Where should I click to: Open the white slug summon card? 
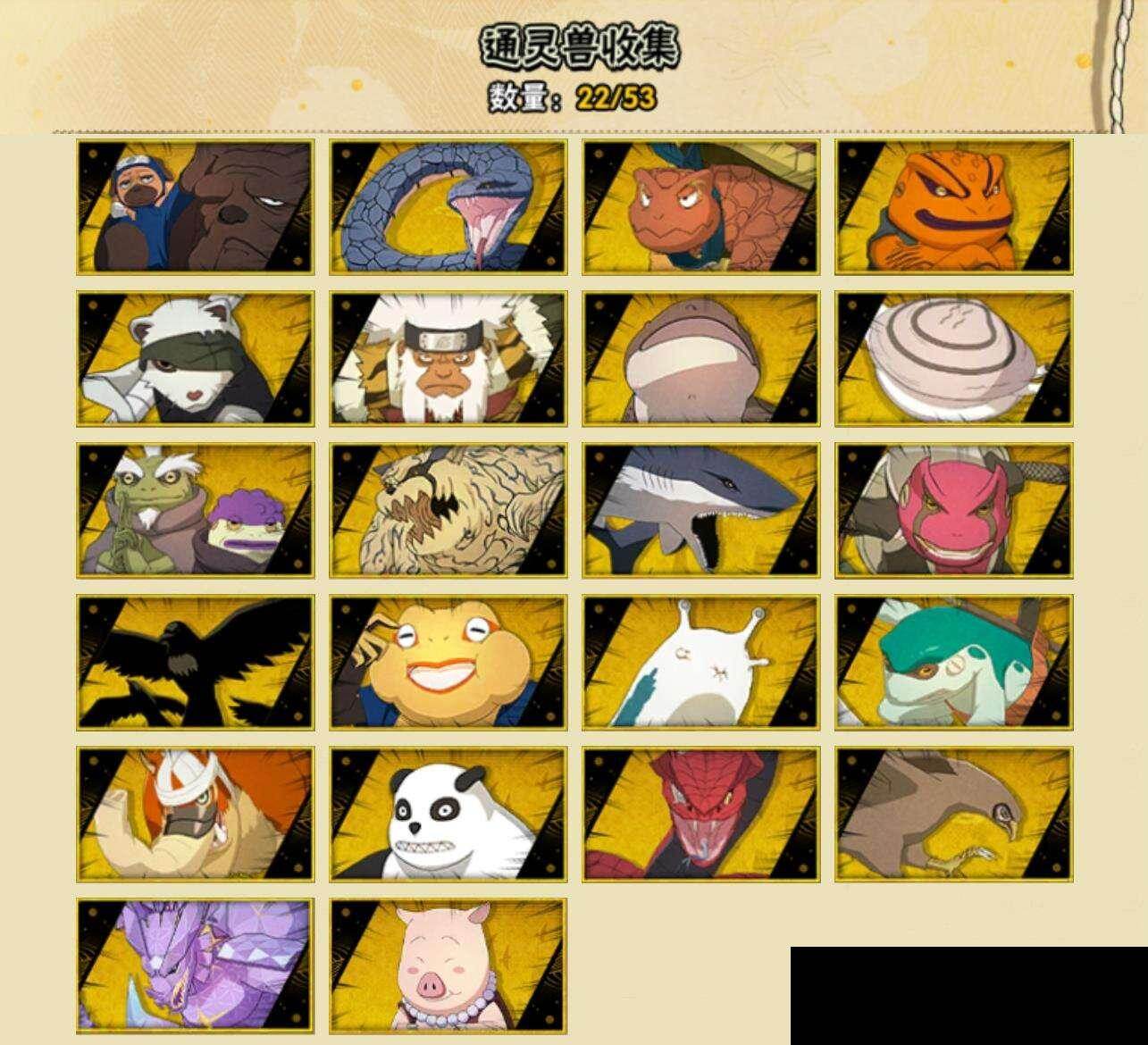[701, 662]
